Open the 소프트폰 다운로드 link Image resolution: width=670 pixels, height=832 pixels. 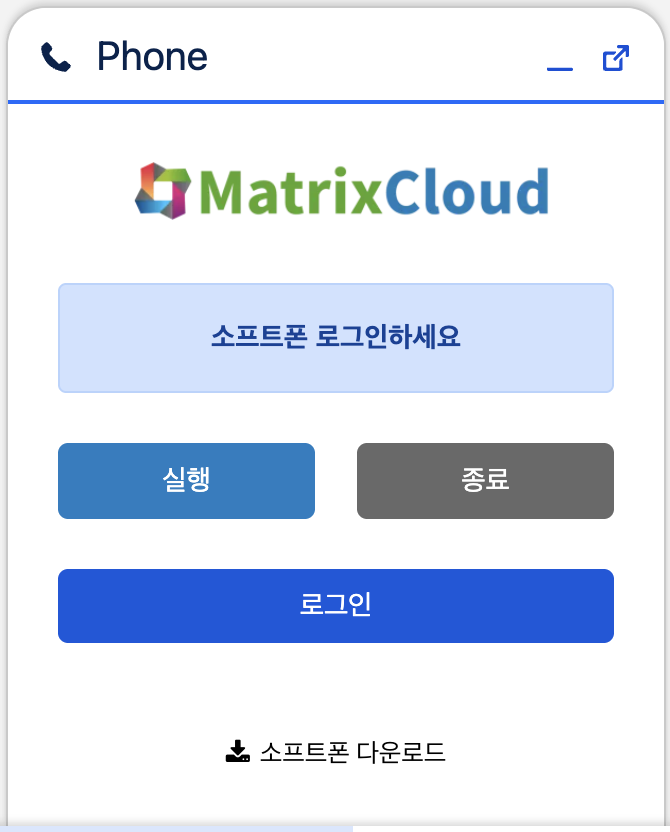tap(336, 752)
